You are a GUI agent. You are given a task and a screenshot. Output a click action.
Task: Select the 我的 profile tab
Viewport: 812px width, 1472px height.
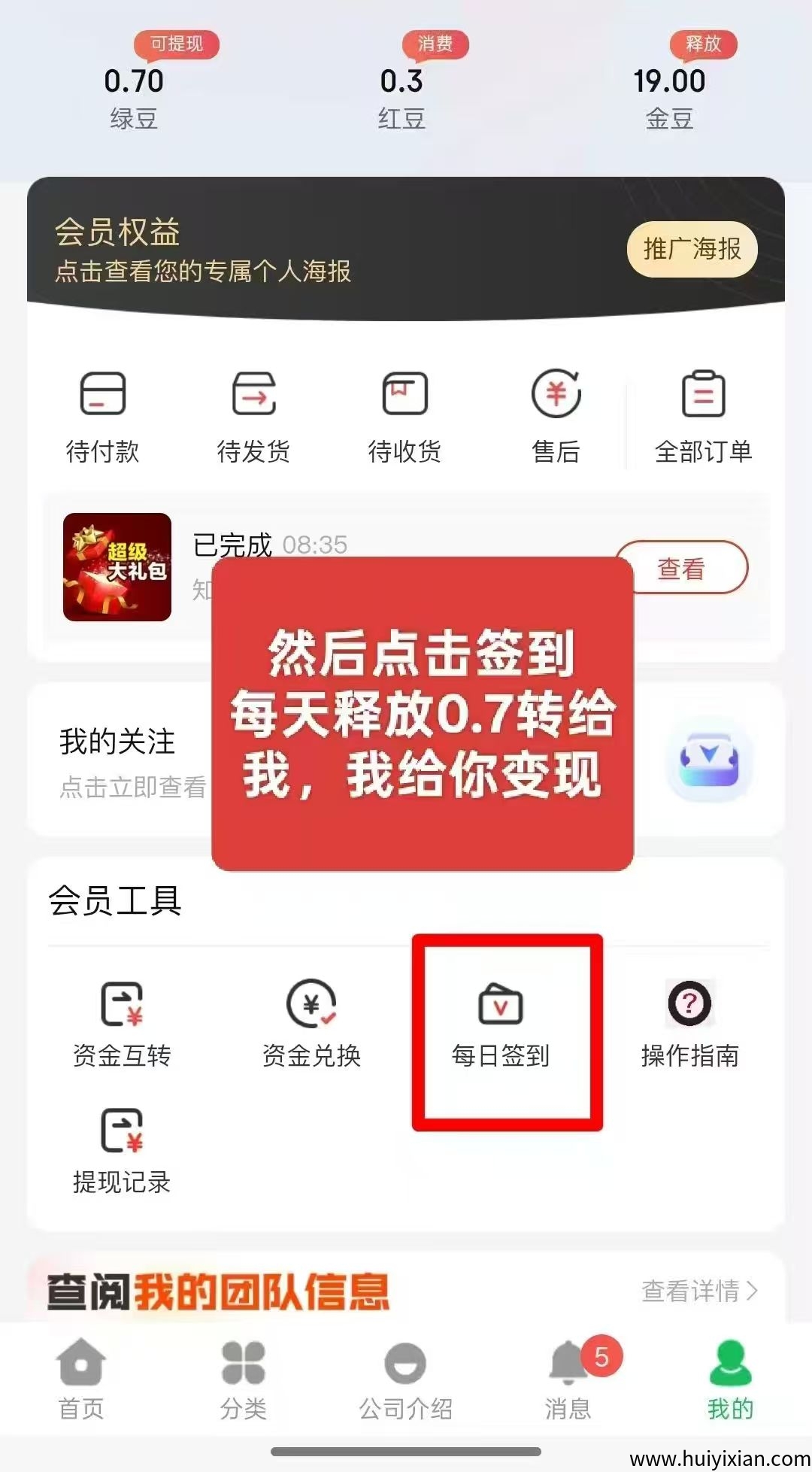pyautogui.click(x=730, y=1379)
